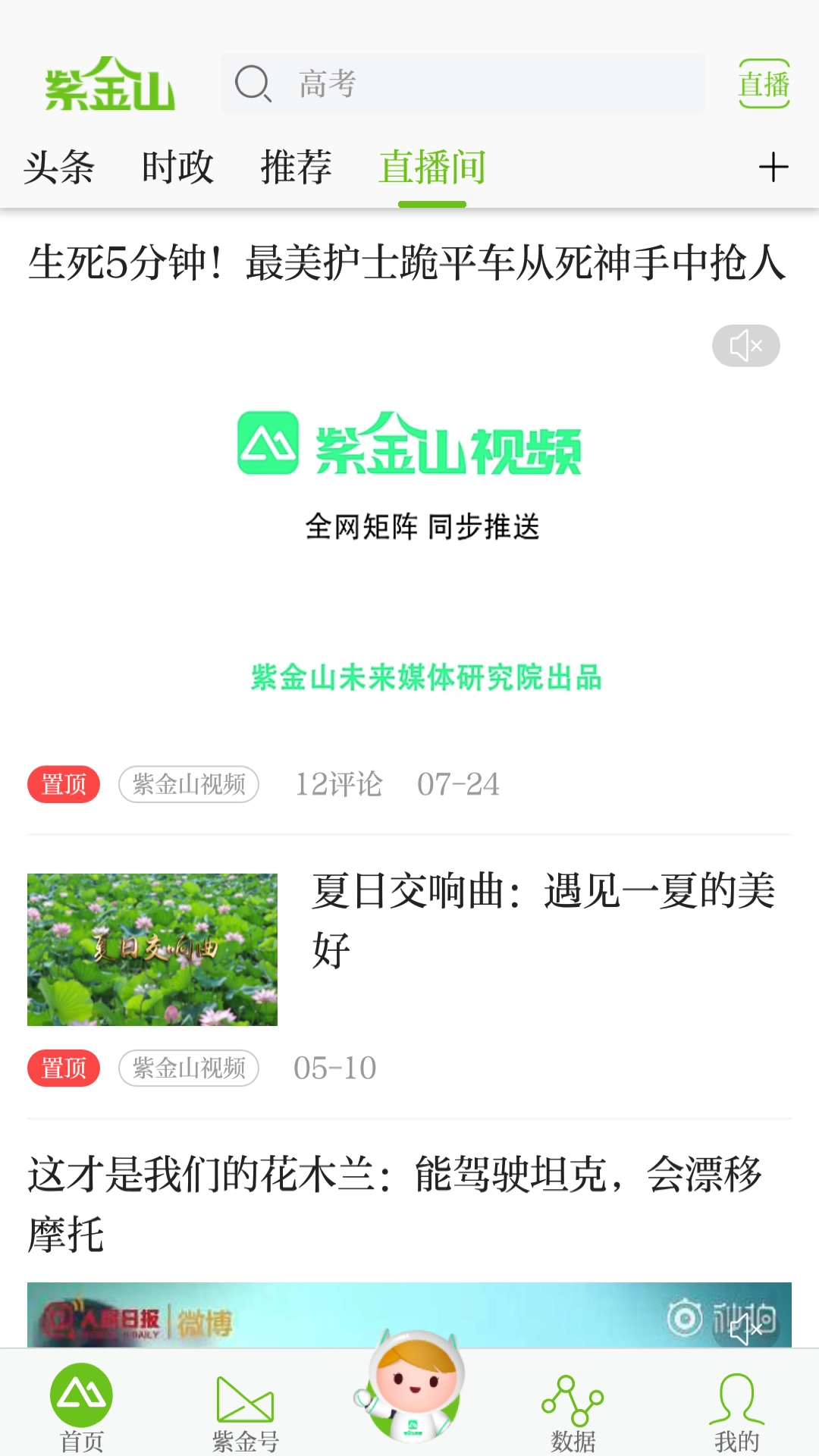
Task: Switch to the 推荐 tab
Action: [x=296, y=167]
